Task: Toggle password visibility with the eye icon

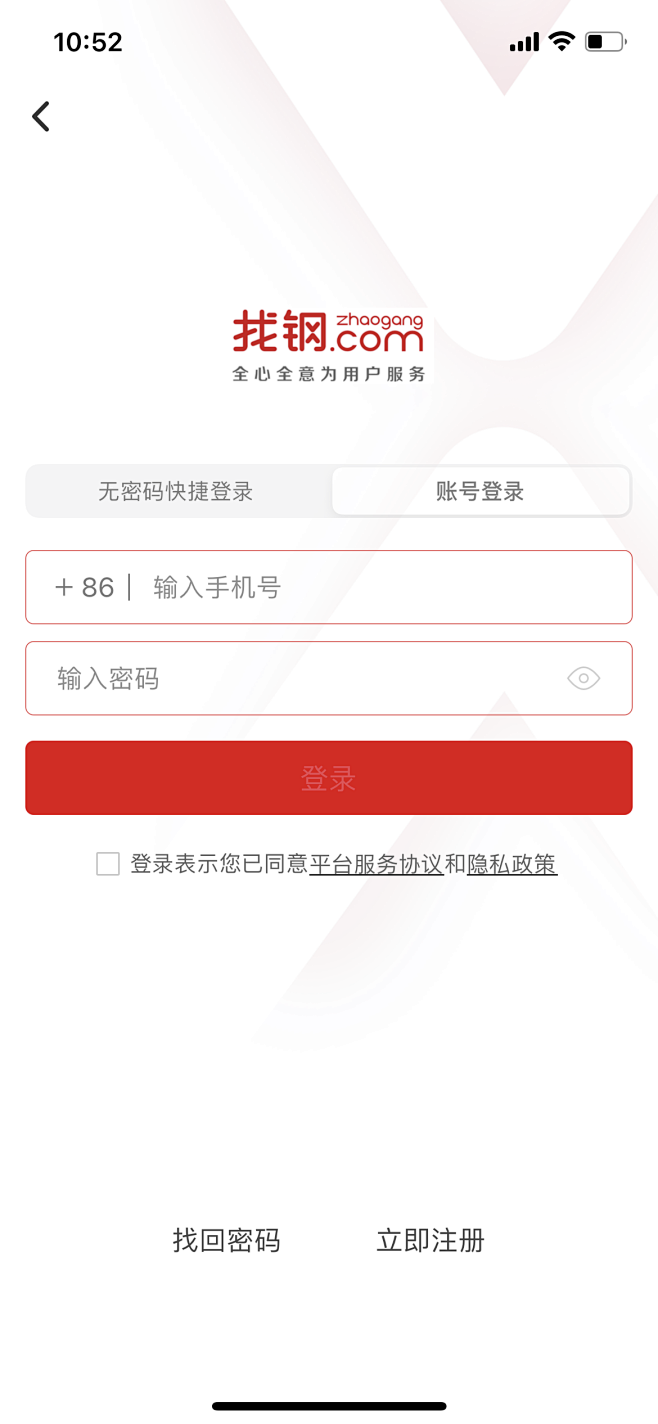Action: (x=583, y=679)
